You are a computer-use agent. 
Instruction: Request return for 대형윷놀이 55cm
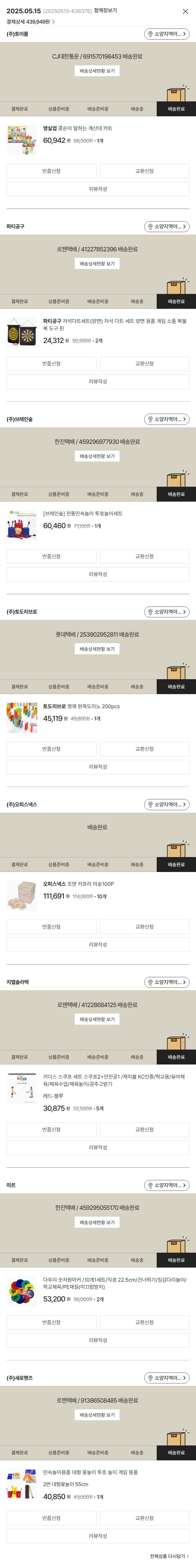tap(51, 1518)
